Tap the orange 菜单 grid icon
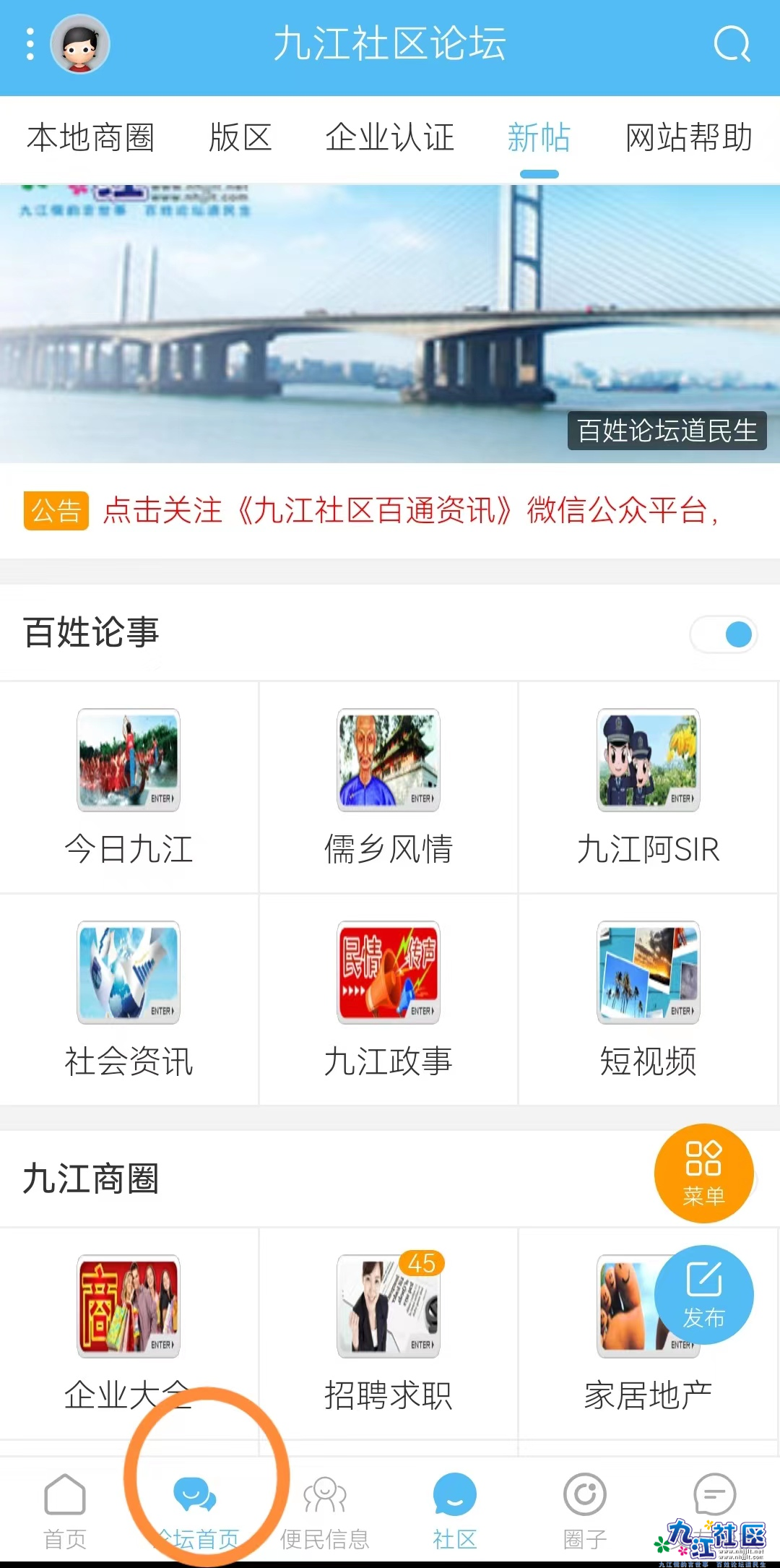 pos(704,1173)
